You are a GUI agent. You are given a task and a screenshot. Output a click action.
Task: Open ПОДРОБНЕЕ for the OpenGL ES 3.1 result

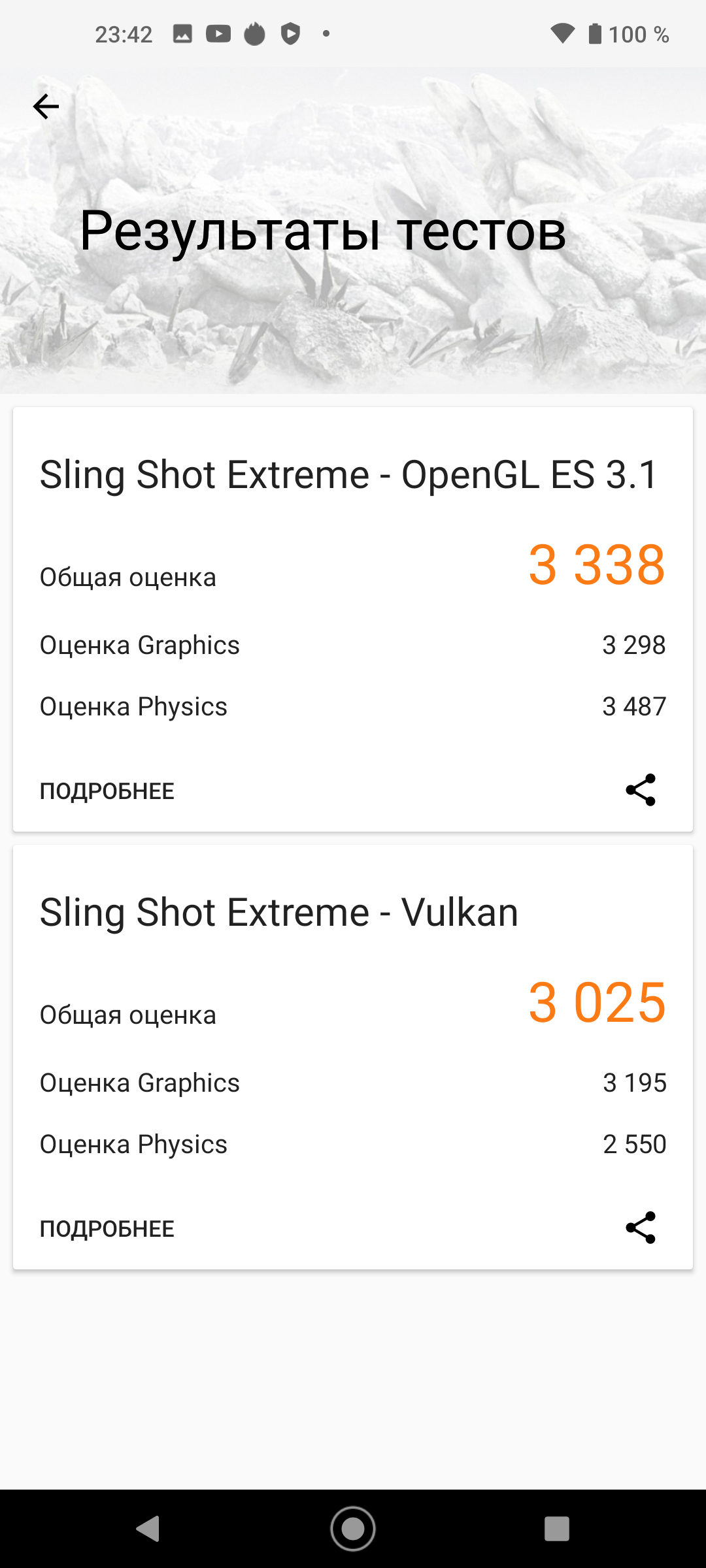(107, 791)
